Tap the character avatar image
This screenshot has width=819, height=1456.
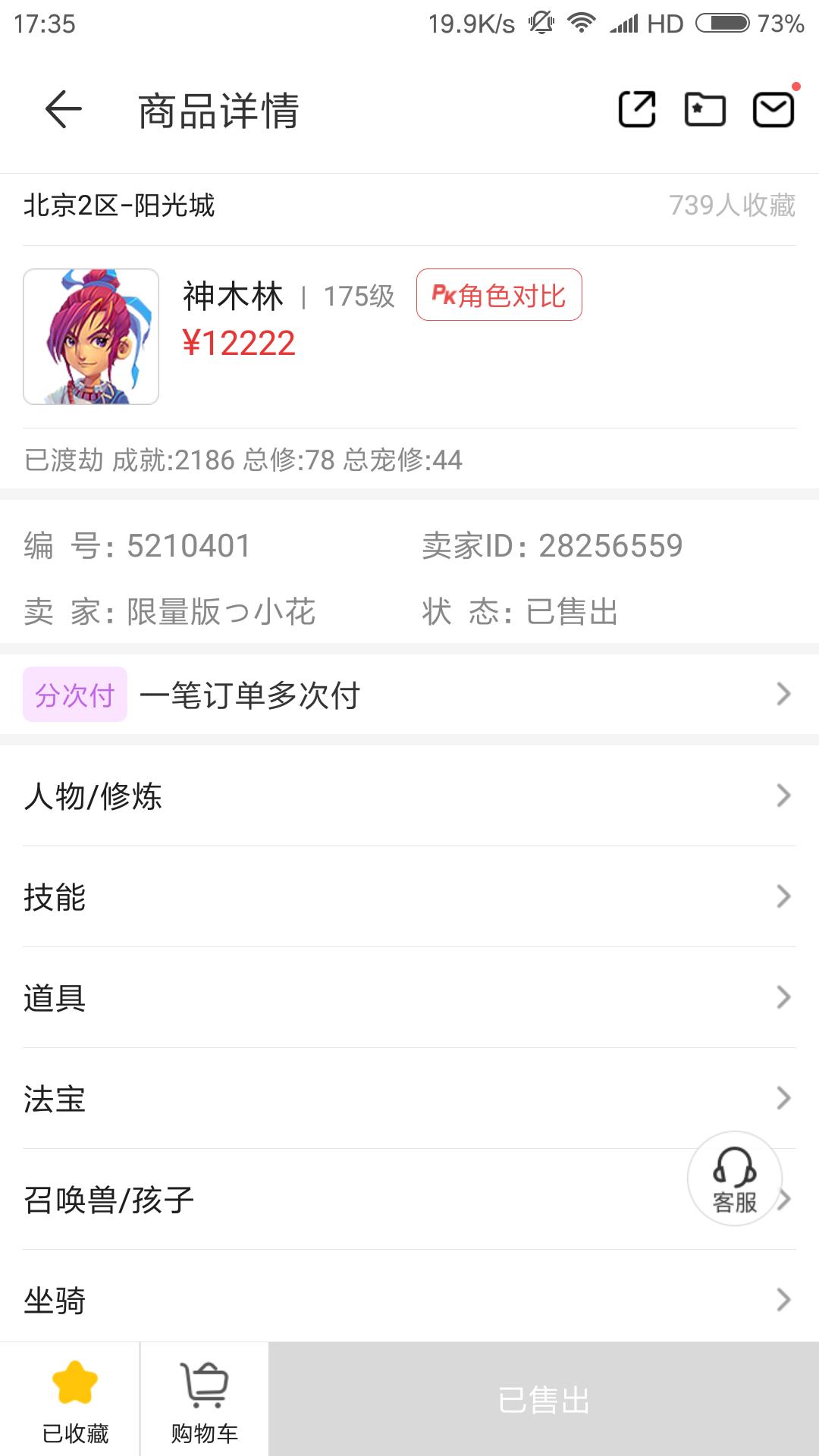[91, 337]
